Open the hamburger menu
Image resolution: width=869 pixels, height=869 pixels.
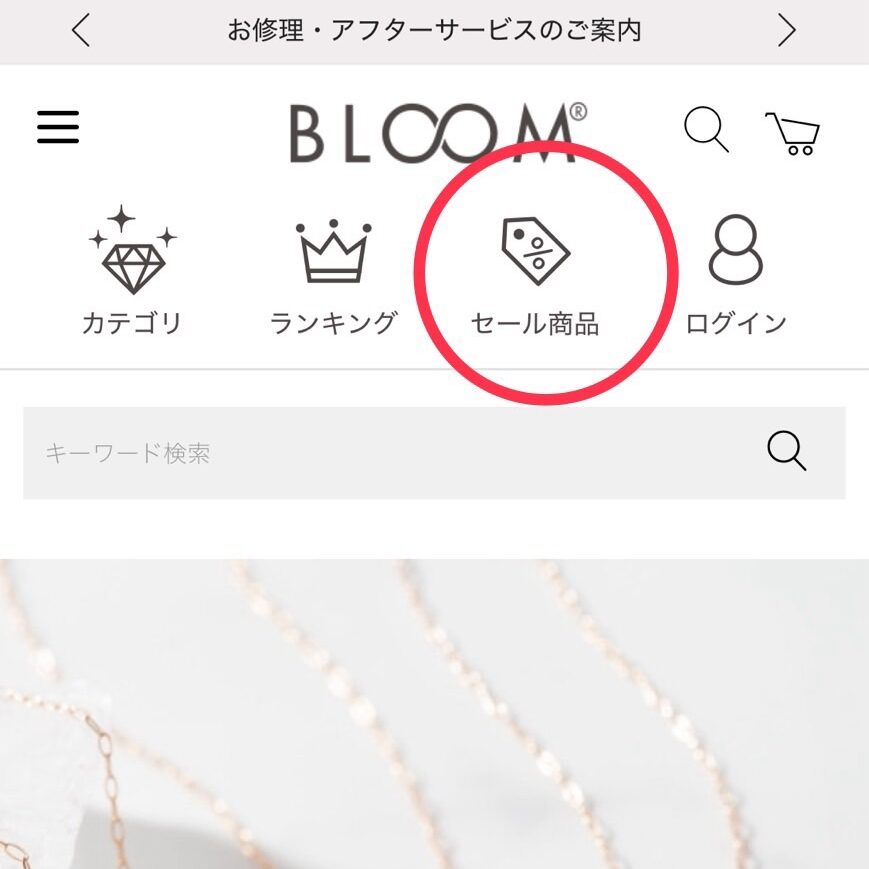(58, 127)
